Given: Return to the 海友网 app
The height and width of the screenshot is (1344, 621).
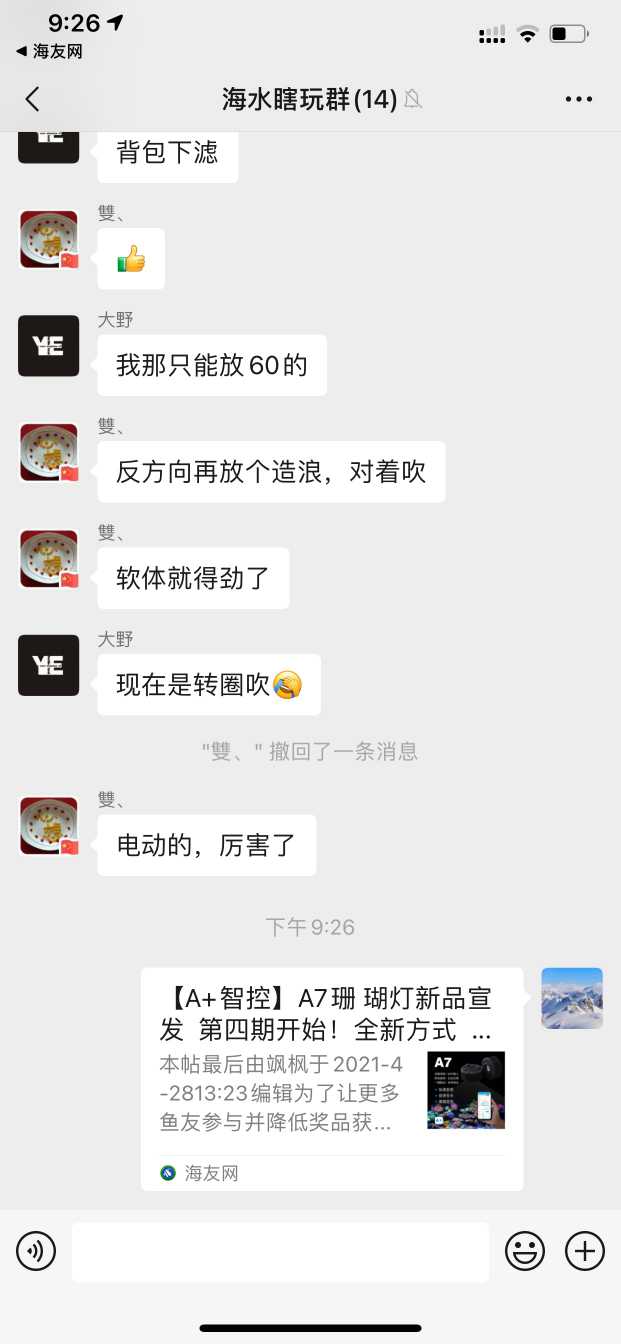Looking at the screenshot, I should (50, 52).
